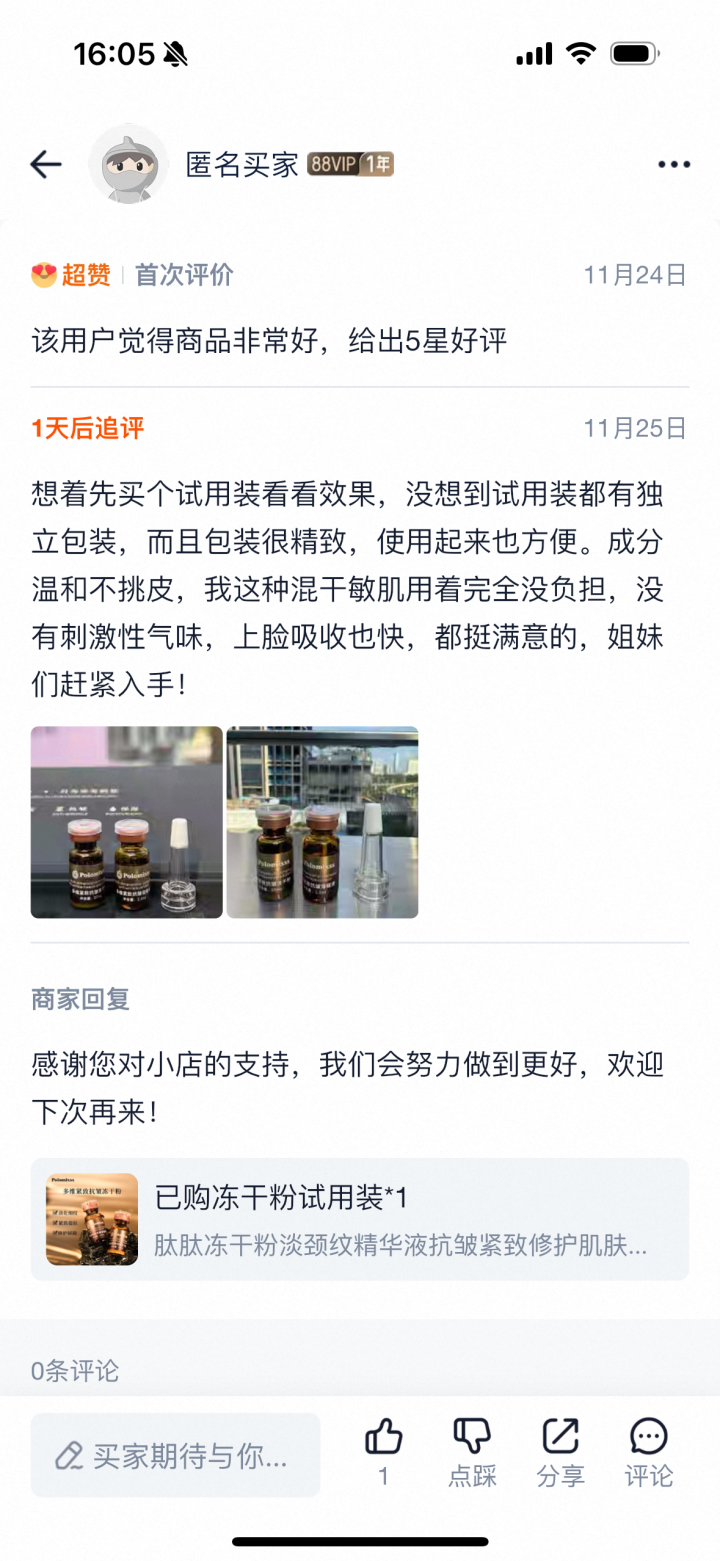720x1561 pixels.
Task: Open the three-dot more options menu
Action: [675, 163]
